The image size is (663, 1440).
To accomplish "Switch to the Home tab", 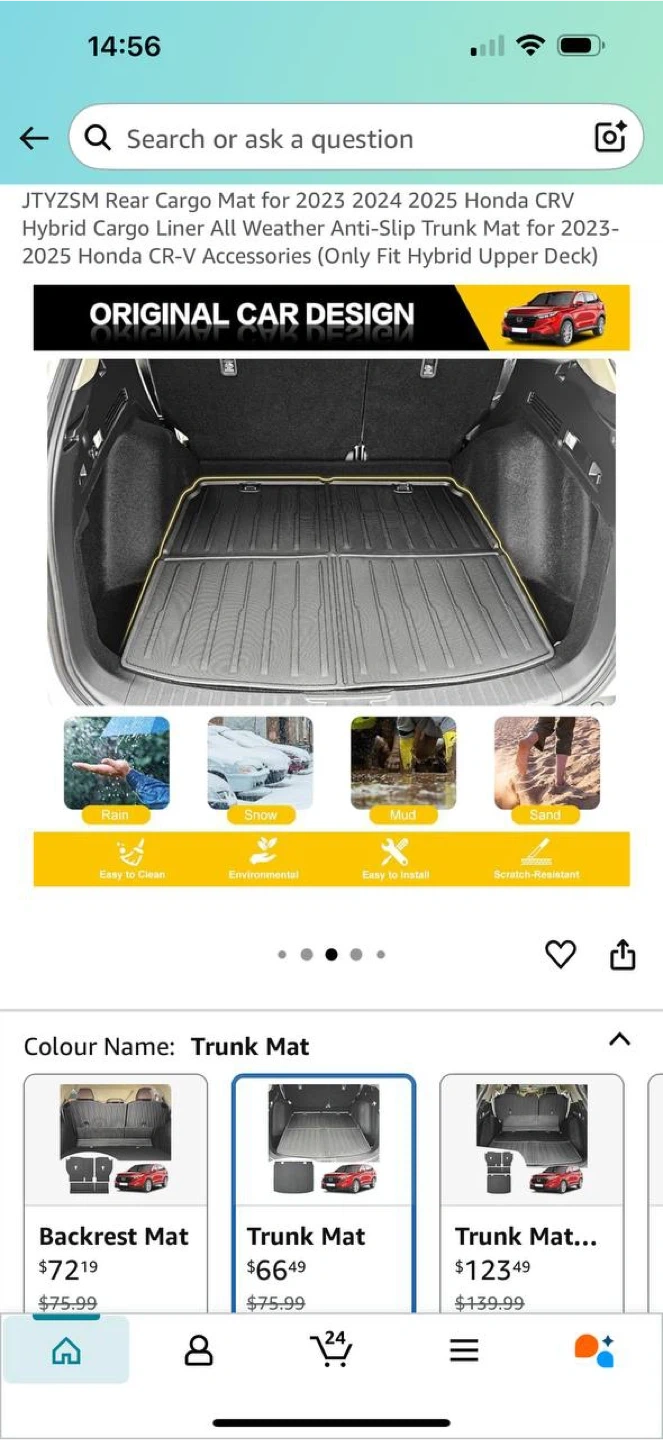I will [x=66, y=1351].
